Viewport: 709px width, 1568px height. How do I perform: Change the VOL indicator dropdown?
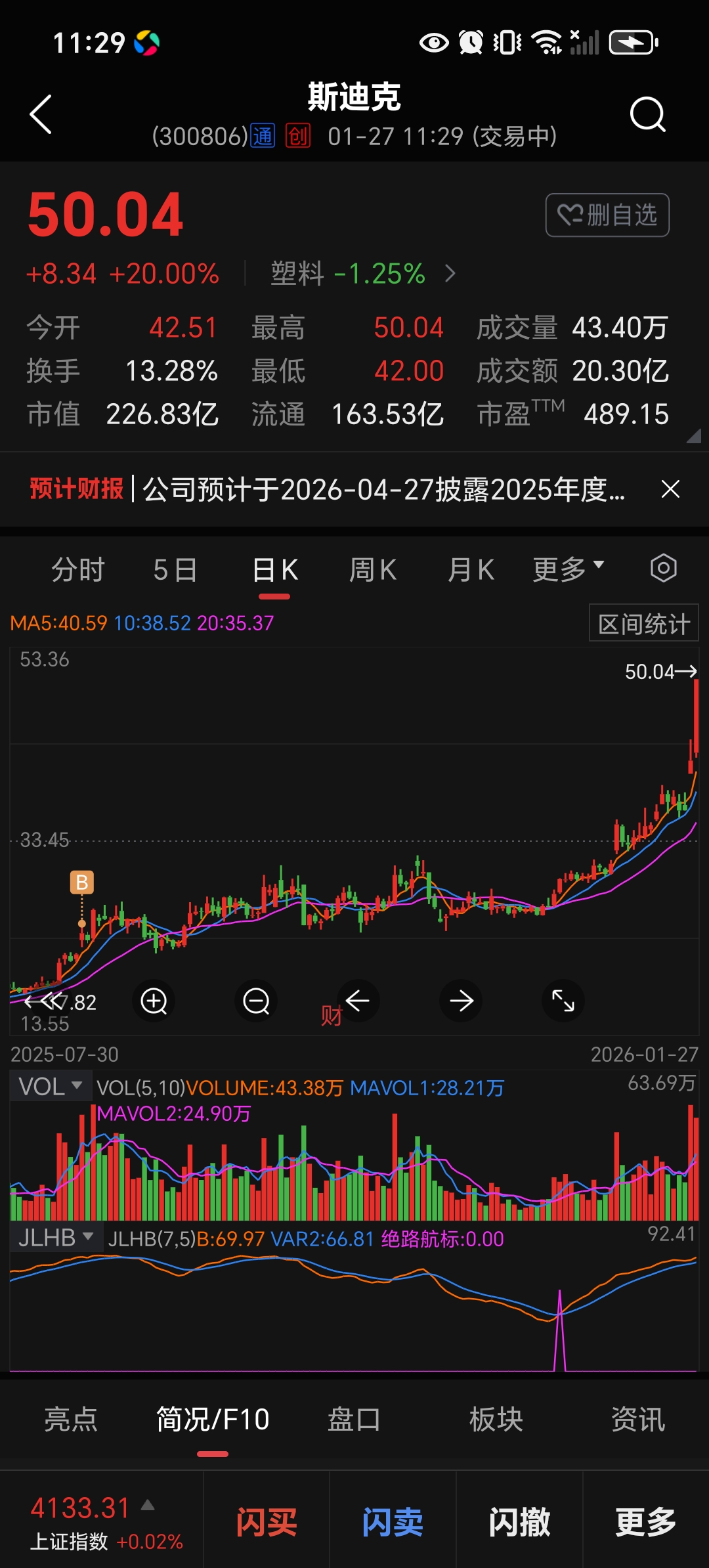51,1087
